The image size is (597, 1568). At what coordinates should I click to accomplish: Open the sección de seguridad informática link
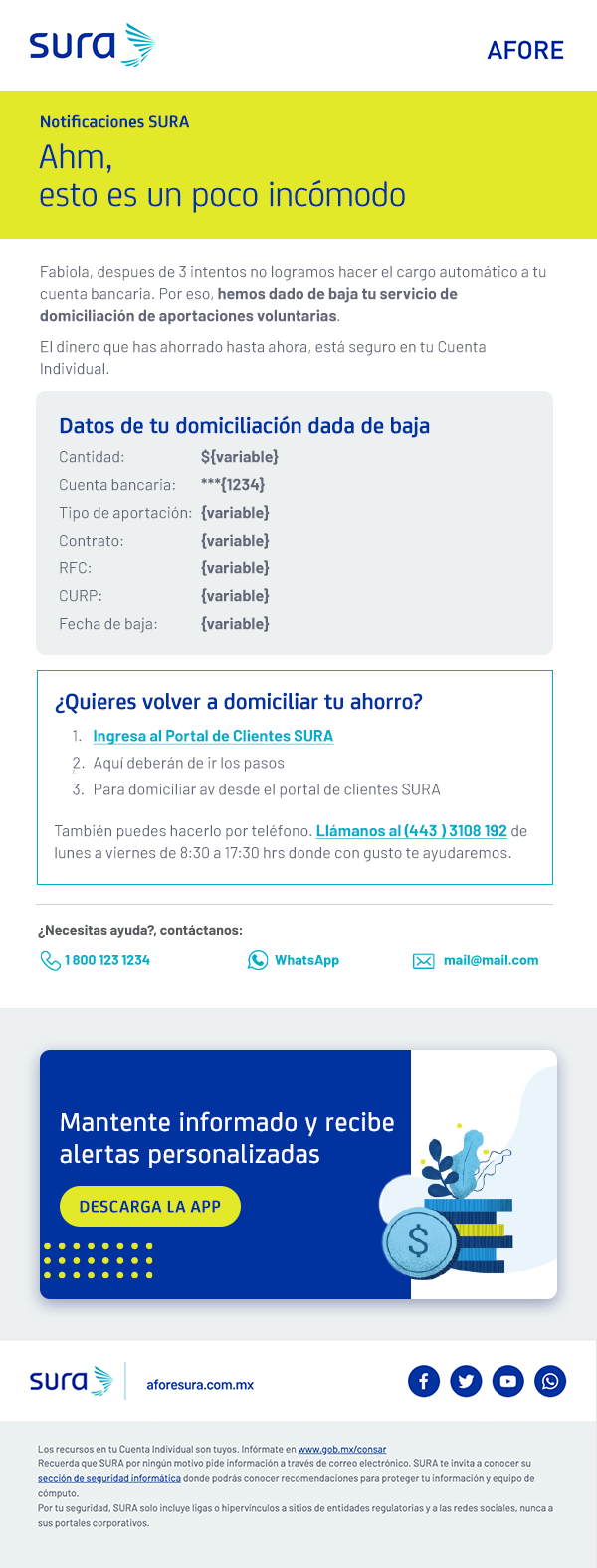(109, 1479)
